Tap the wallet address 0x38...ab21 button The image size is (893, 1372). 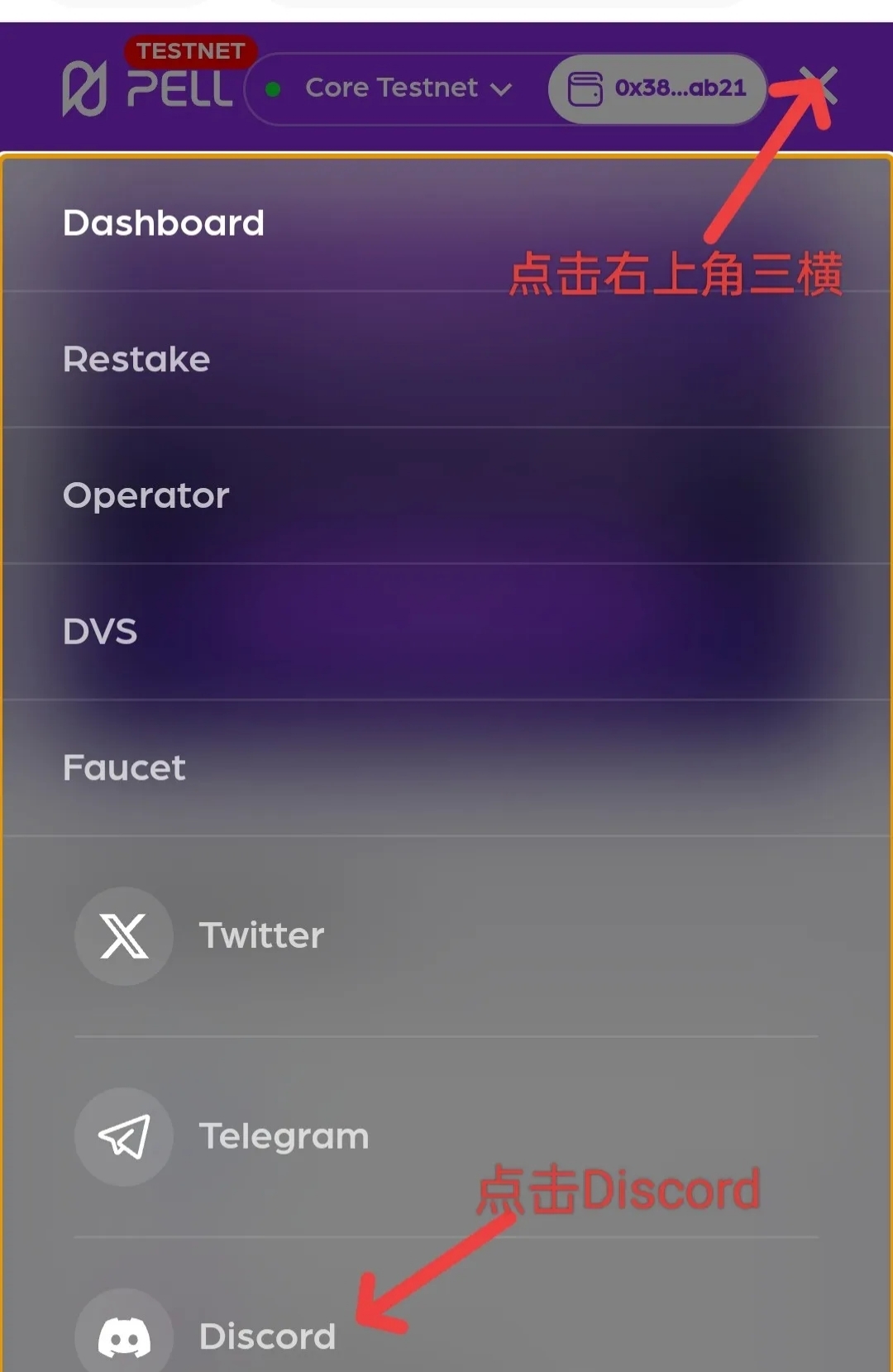point(658,88)
